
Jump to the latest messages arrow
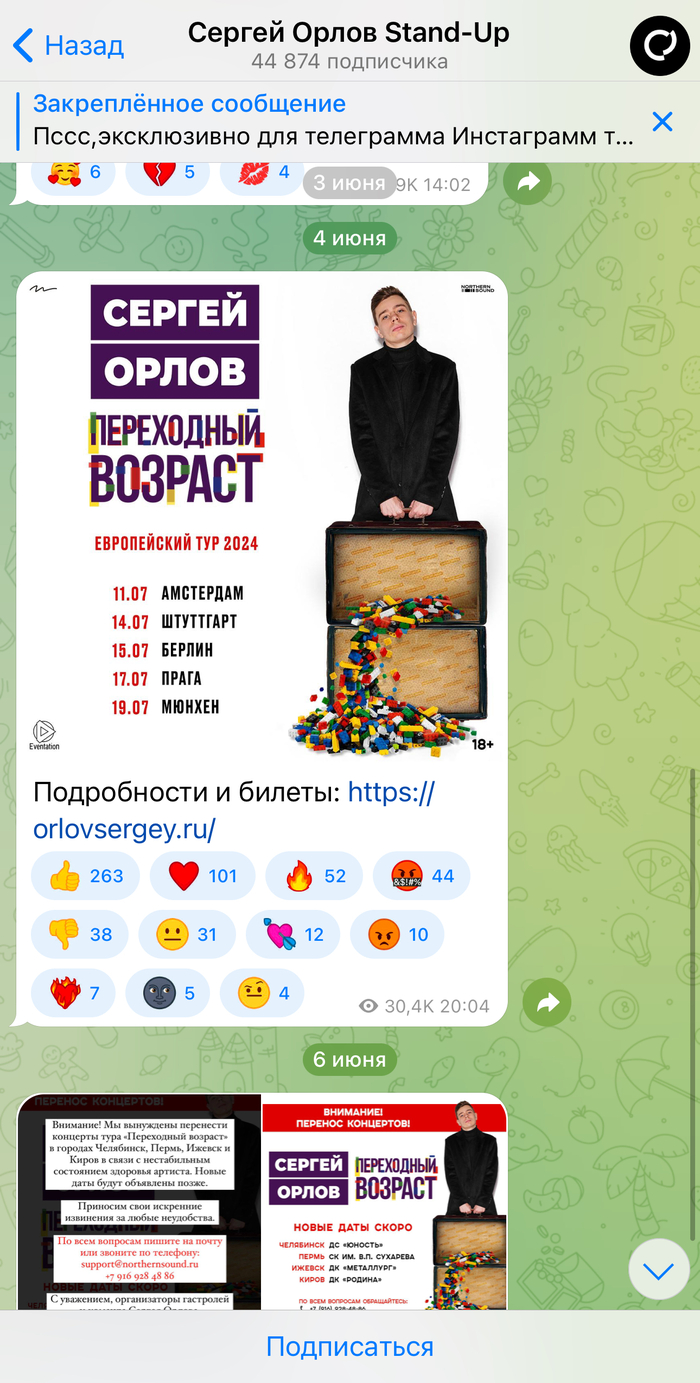pos(659,1270)
